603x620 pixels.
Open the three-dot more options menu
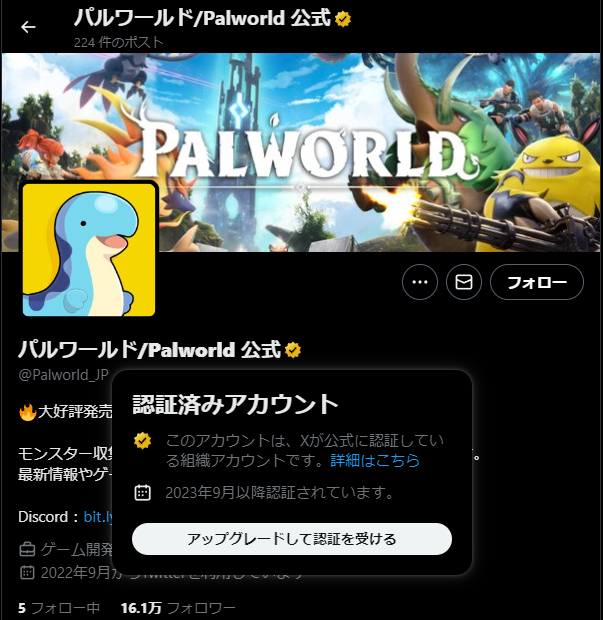tap(420, 282)
